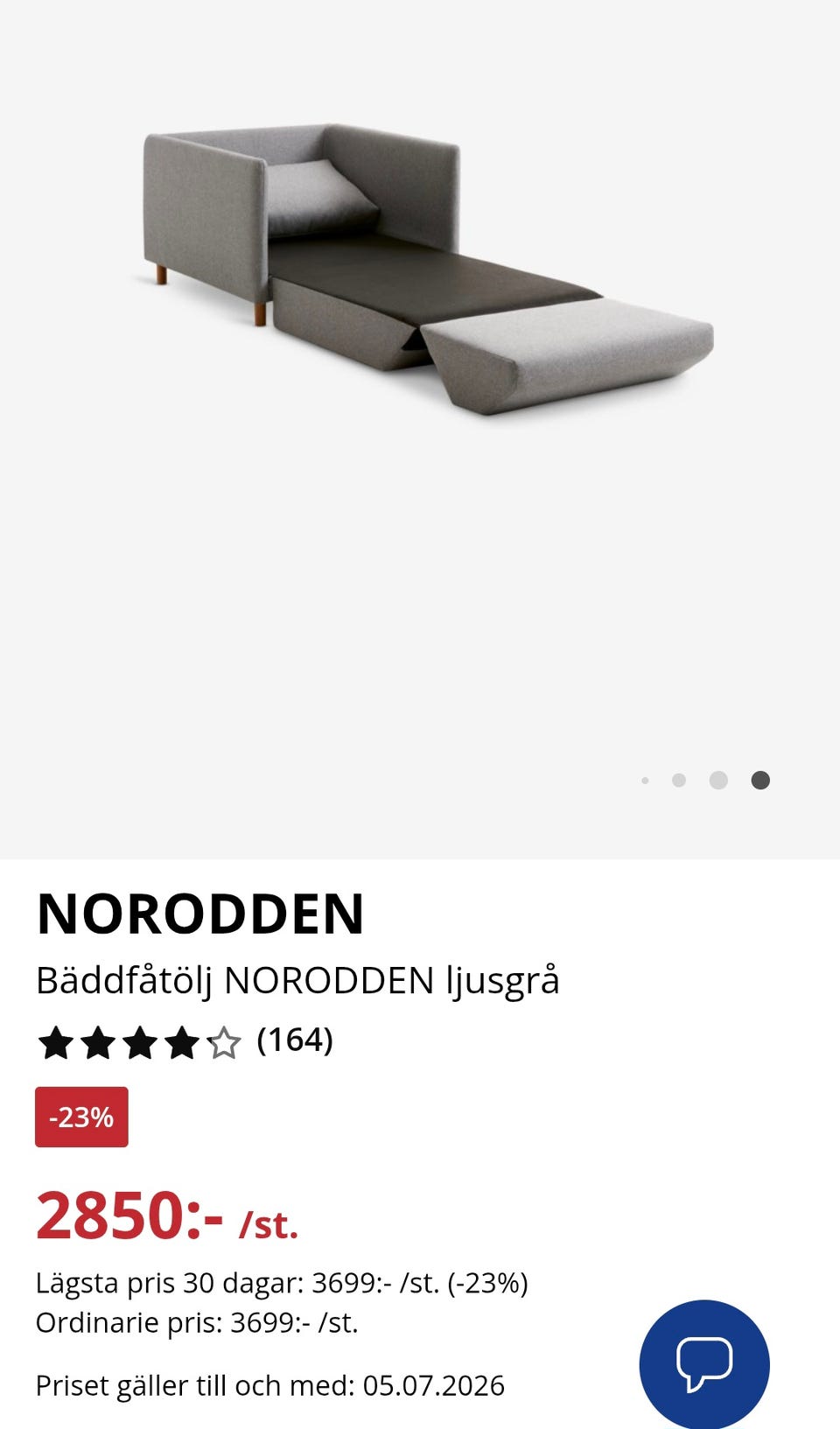Jump to the third image dot
This screenshot has width=840, height=1429.
click(718, 780)
